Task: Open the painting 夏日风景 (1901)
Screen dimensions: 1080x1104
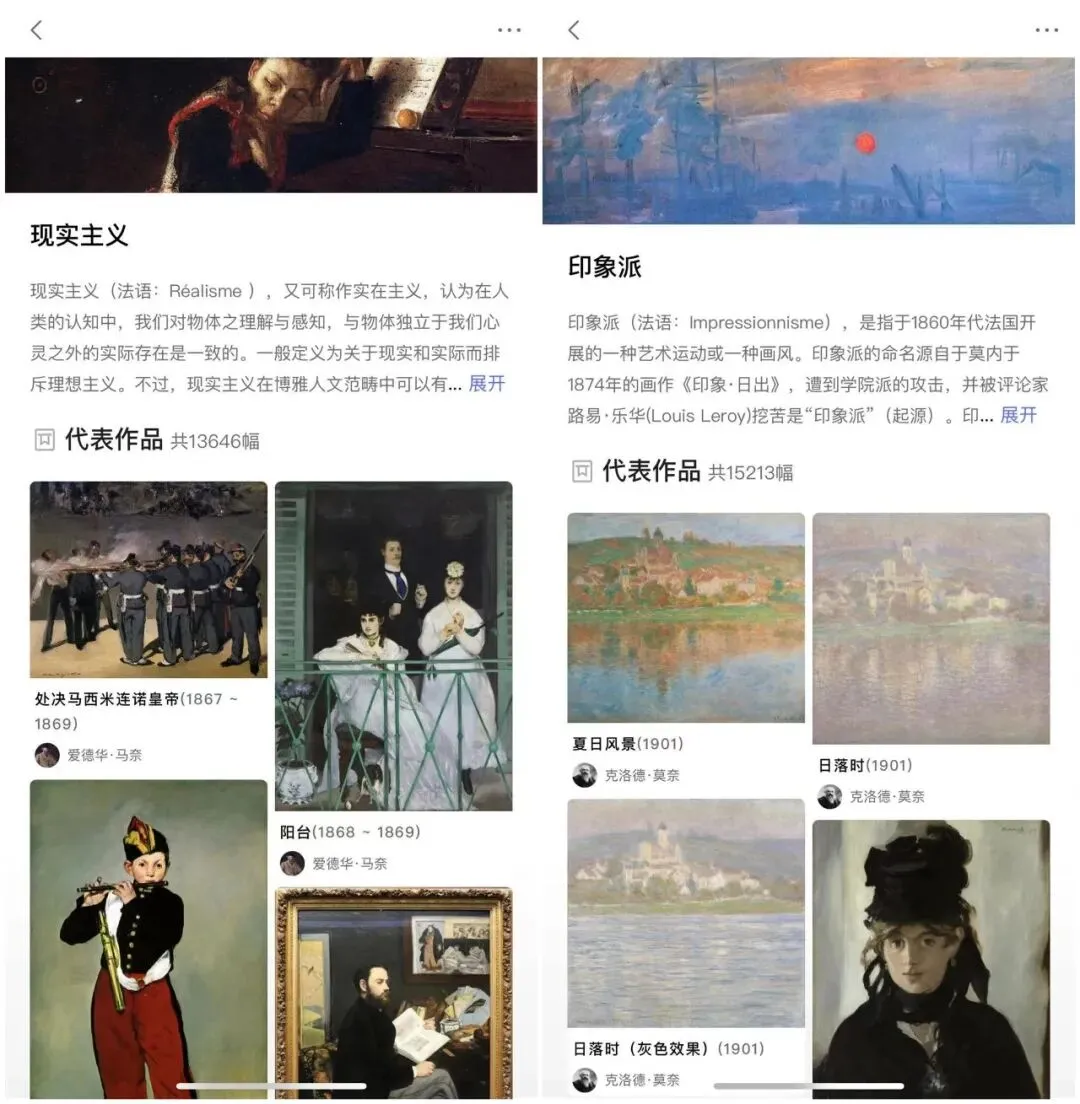Action: tap(685, 618)
